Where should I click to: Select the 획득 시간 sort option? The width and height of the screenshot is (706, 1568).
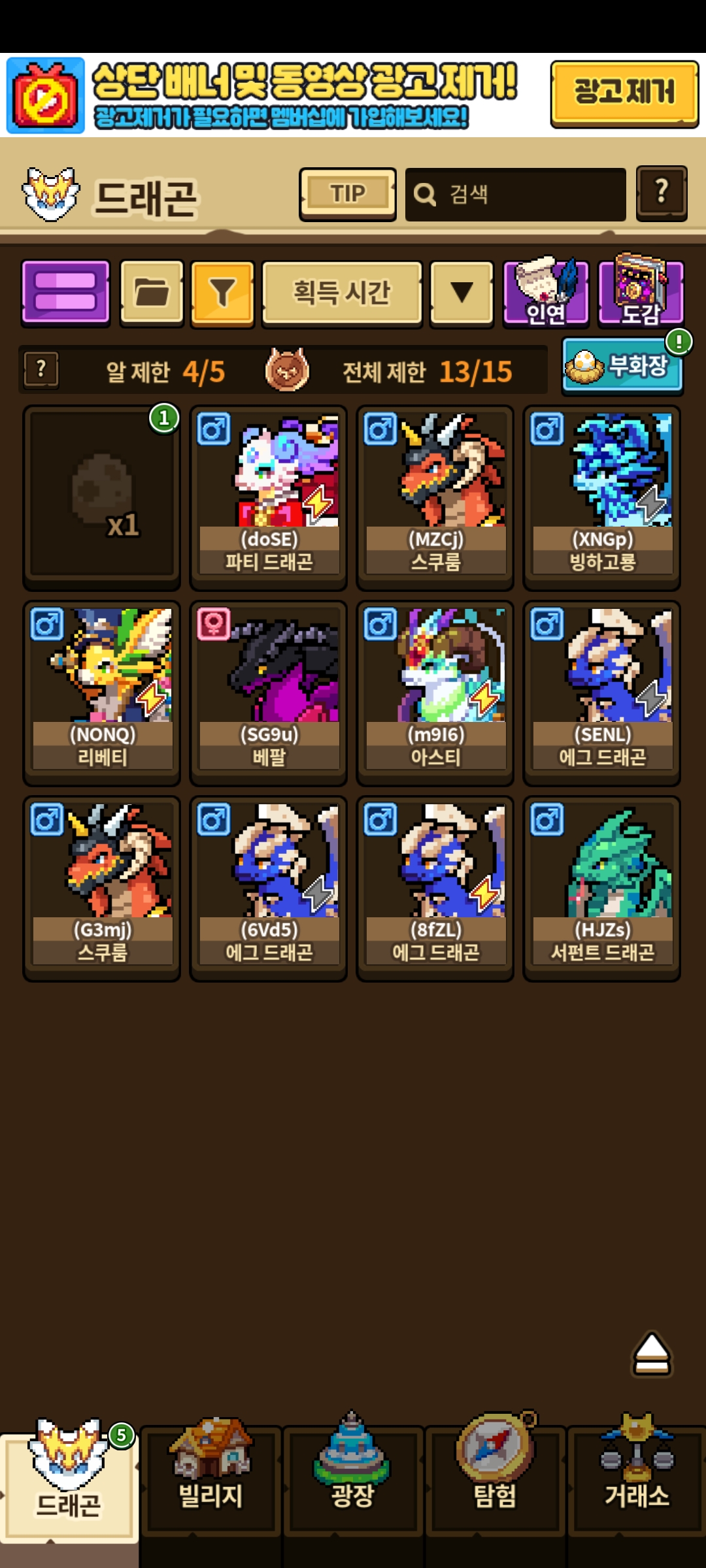pos(341,292)
